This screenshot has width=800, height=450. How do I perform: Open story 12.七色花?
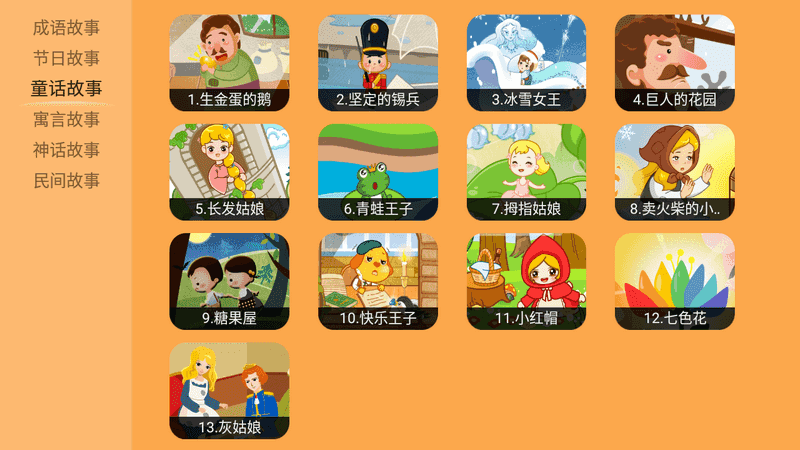click(x=674, y=281)
